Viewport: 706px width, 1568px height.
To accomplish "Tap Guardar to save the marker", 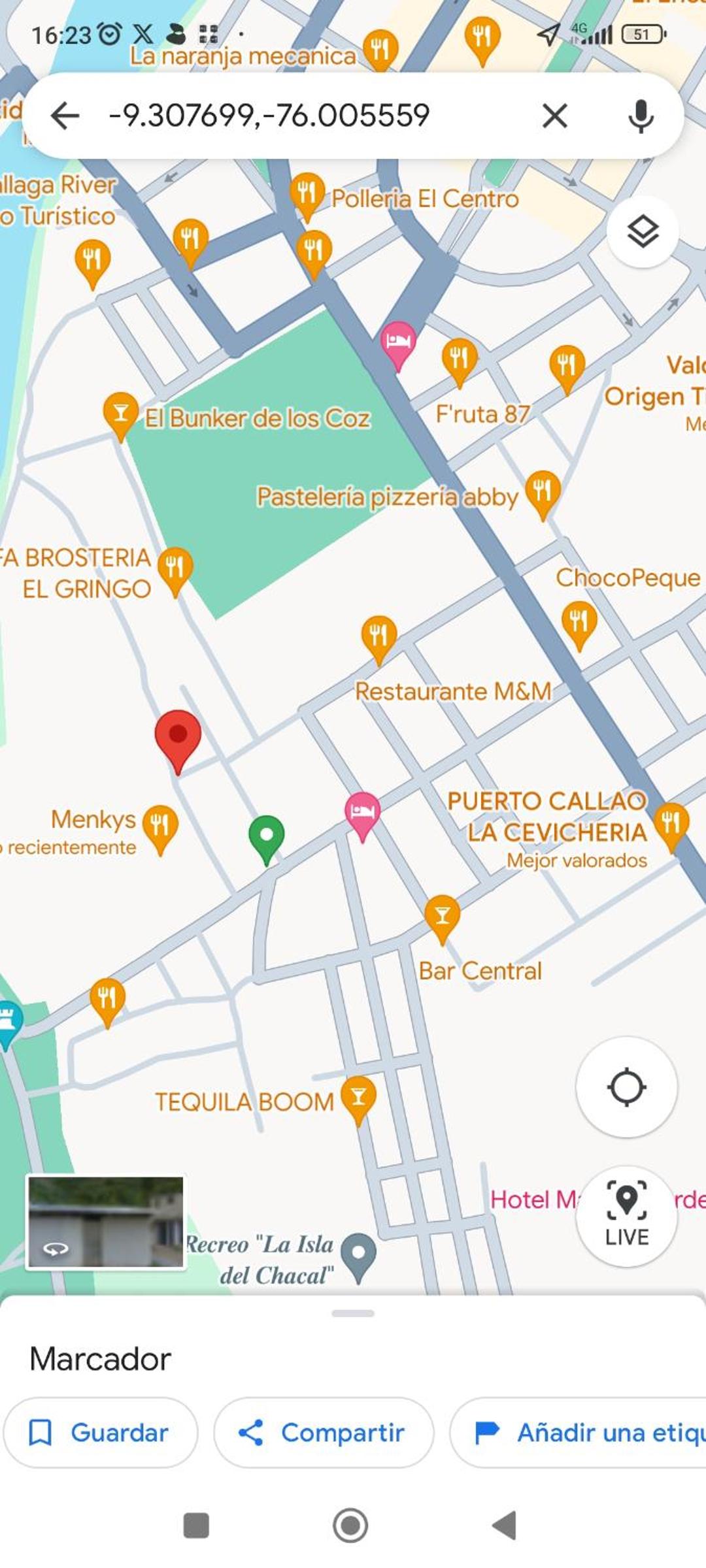I will click(x=100, y=1432).
